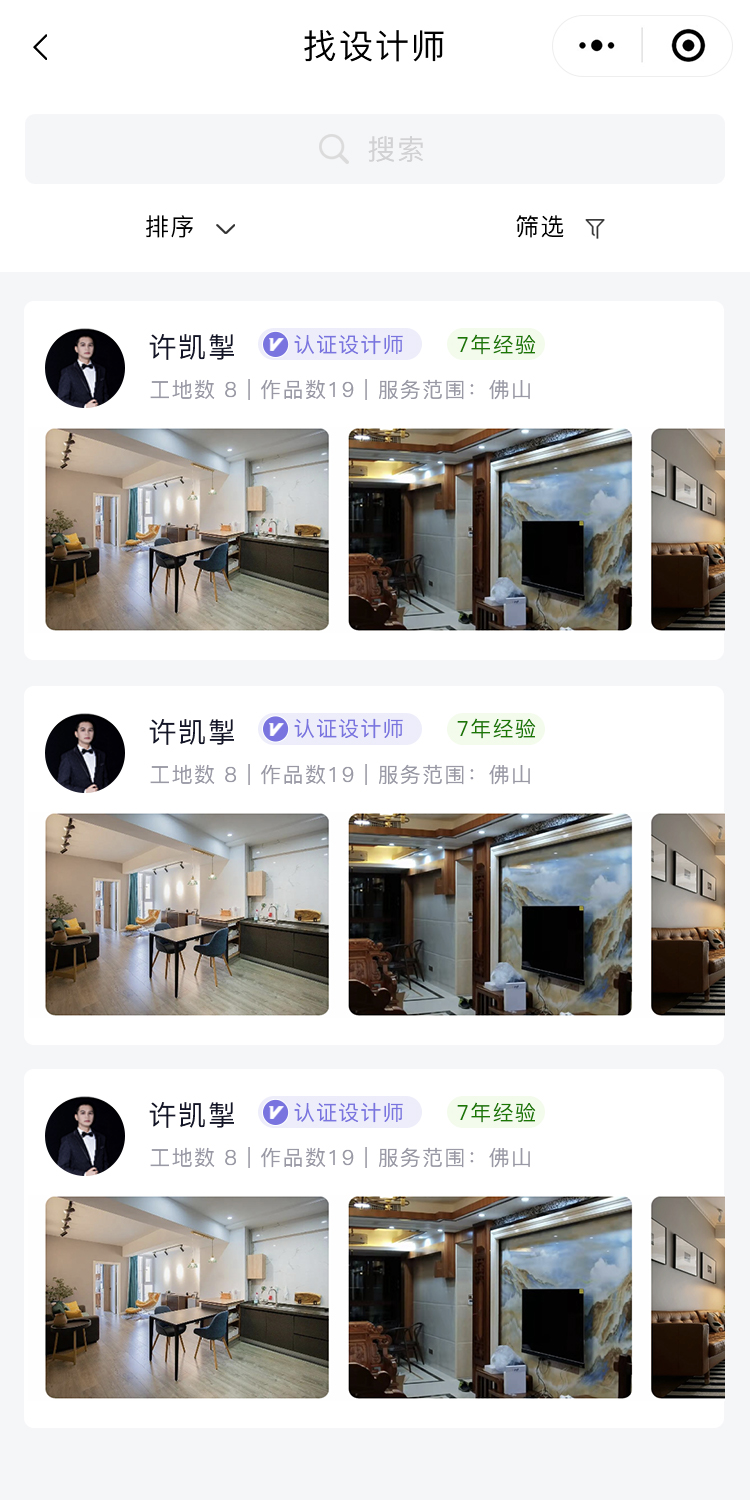
Task: Go back from the 找设计师 page
Action: [40, 47]
